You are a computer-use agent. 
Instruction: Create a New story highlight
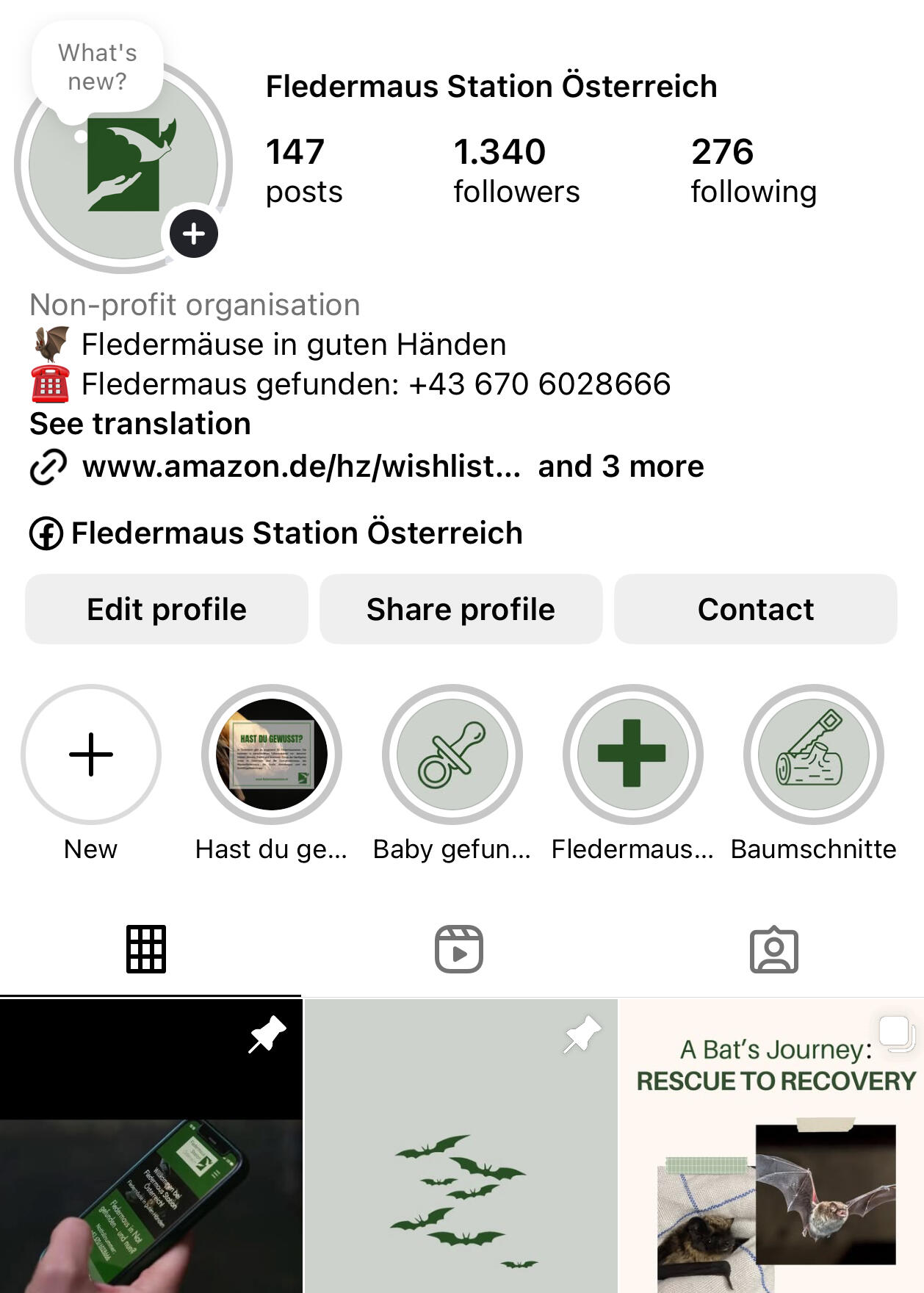[91, 754]
